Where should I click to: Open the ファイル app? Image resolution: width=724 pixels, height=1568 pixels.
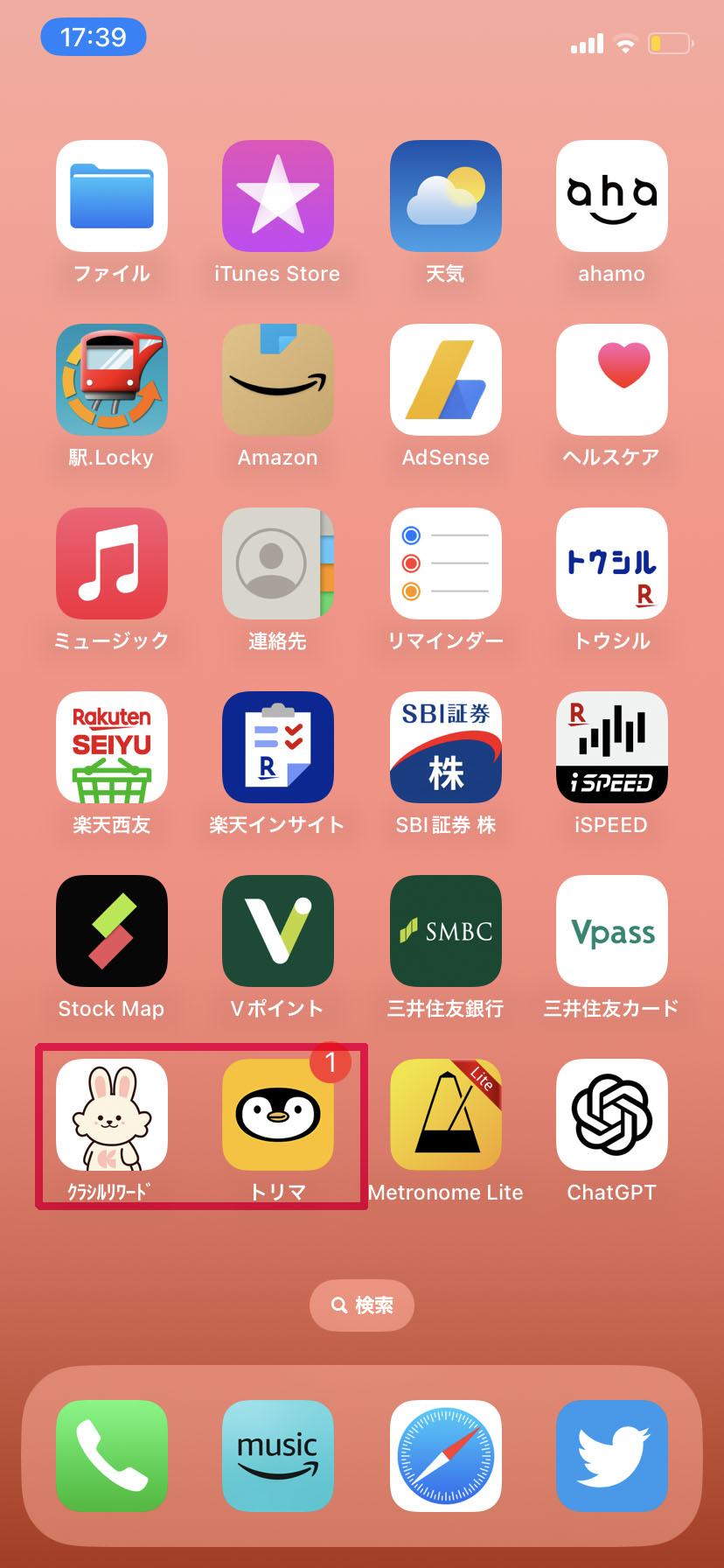[112, 196]
